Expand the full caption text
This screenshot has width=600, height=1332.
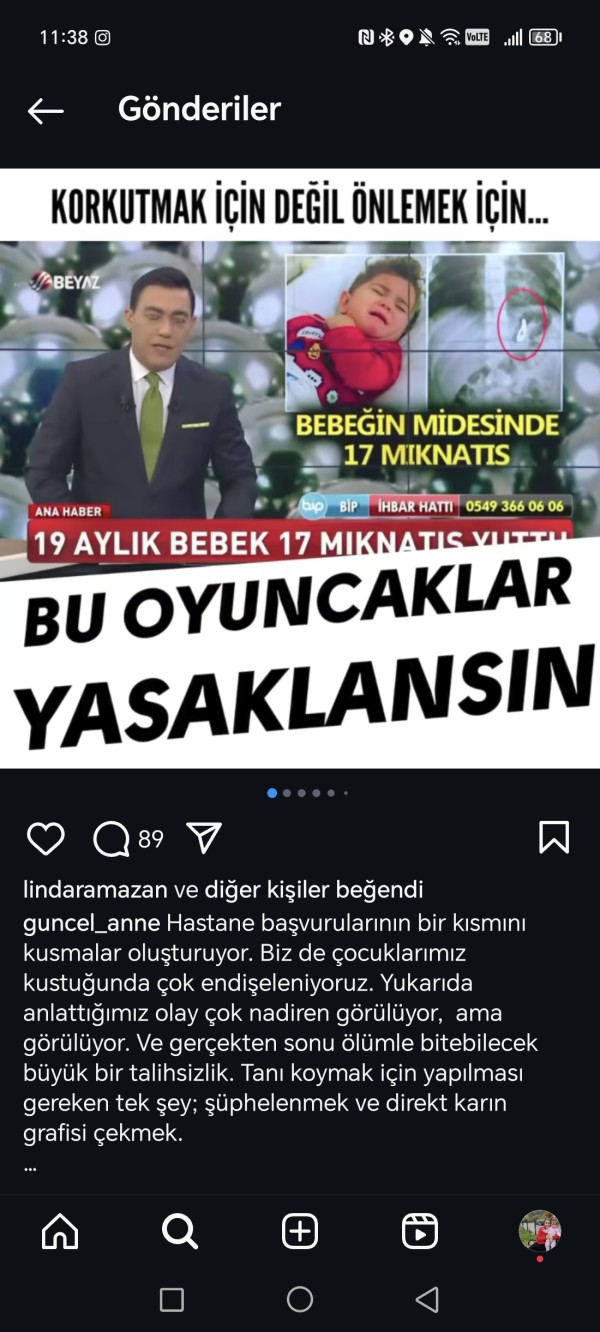pyautogui.click(x=30, y=1166)
